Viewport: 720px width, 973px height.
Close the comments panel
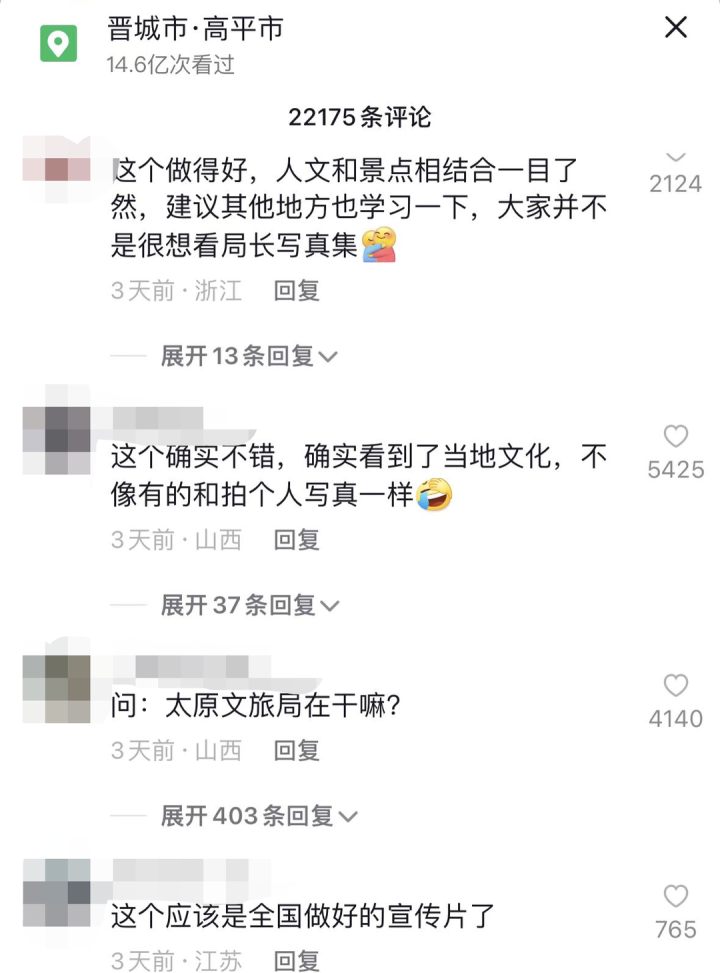[676, 27]
